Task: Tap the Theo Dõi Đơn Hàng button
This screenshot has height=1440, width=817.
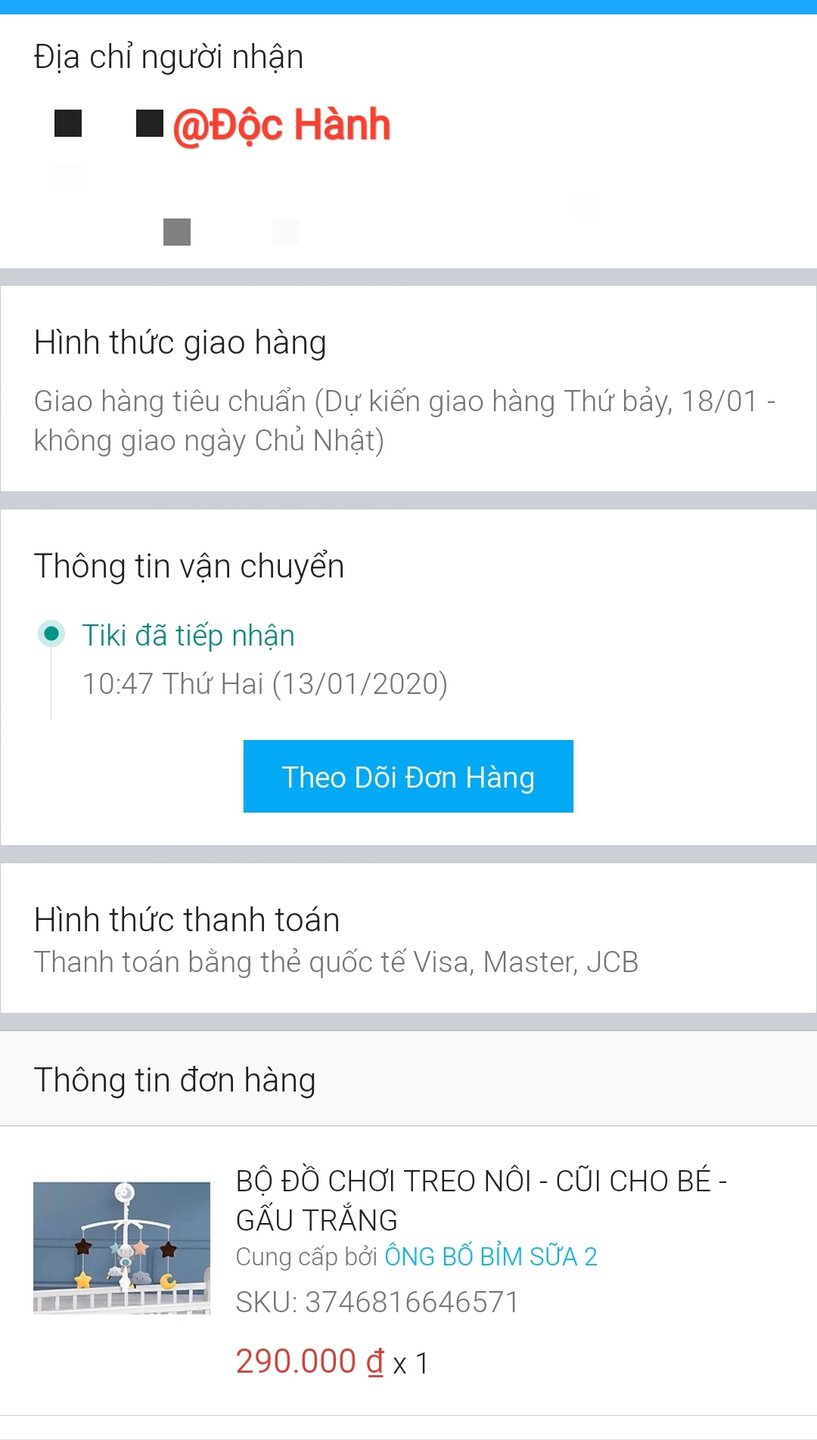Action: point(408,776)
